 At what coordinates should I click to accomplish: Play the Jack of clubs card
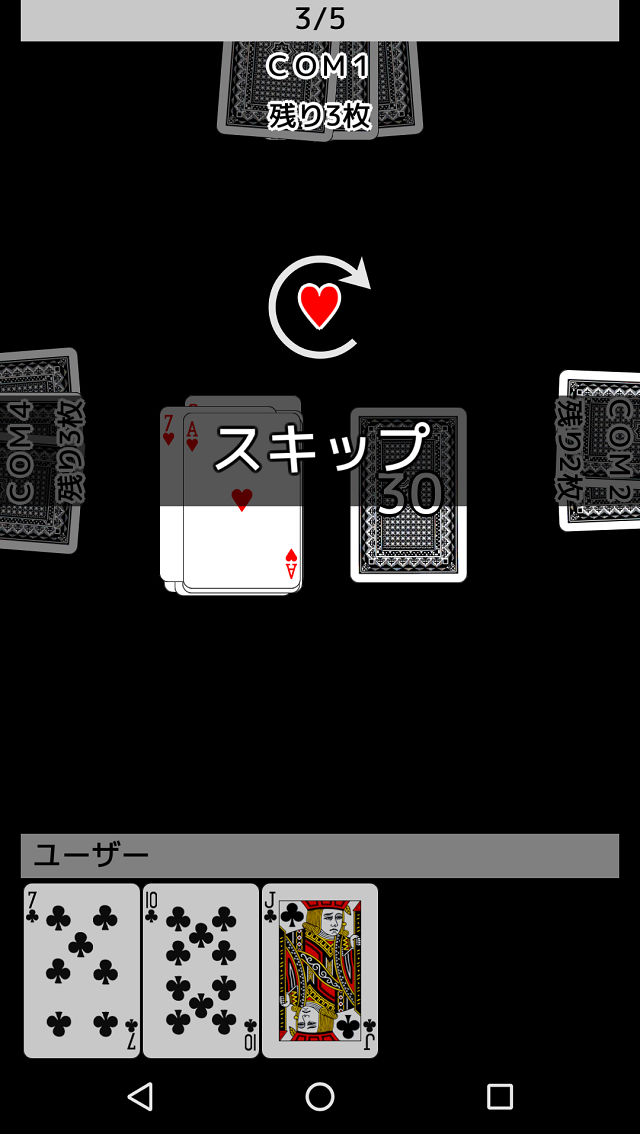[320, 970]
